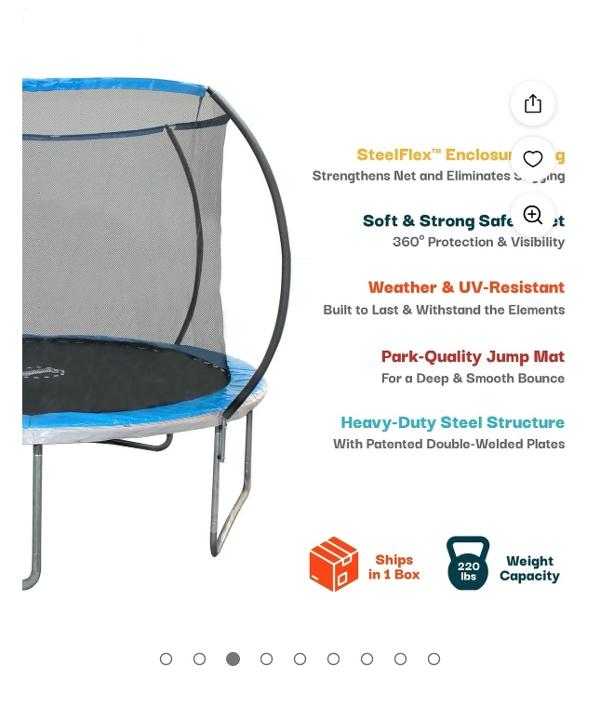Share this trampoline product
600x706 pixels.
(532, 104)
